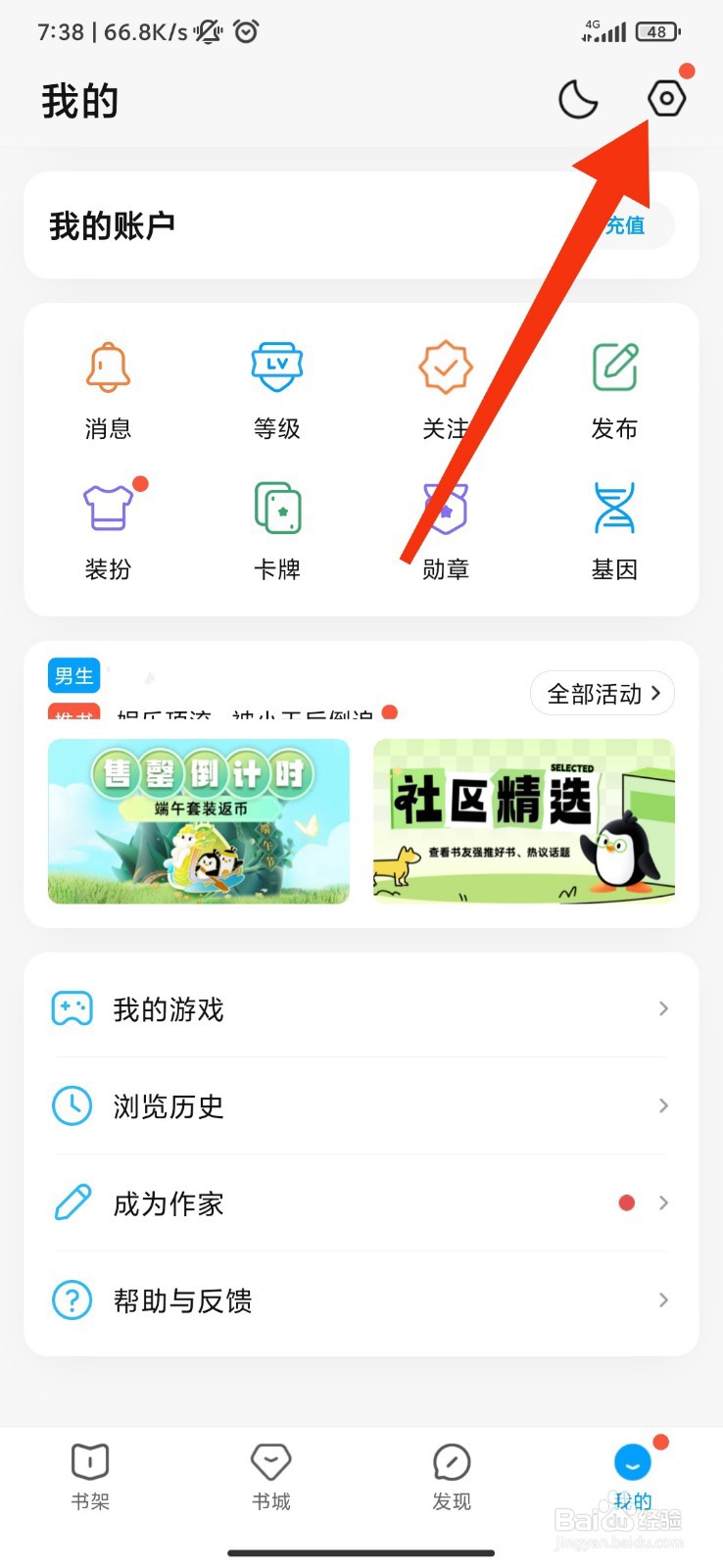
Task: Tap the 充值 recharge button
Action: 627,224
